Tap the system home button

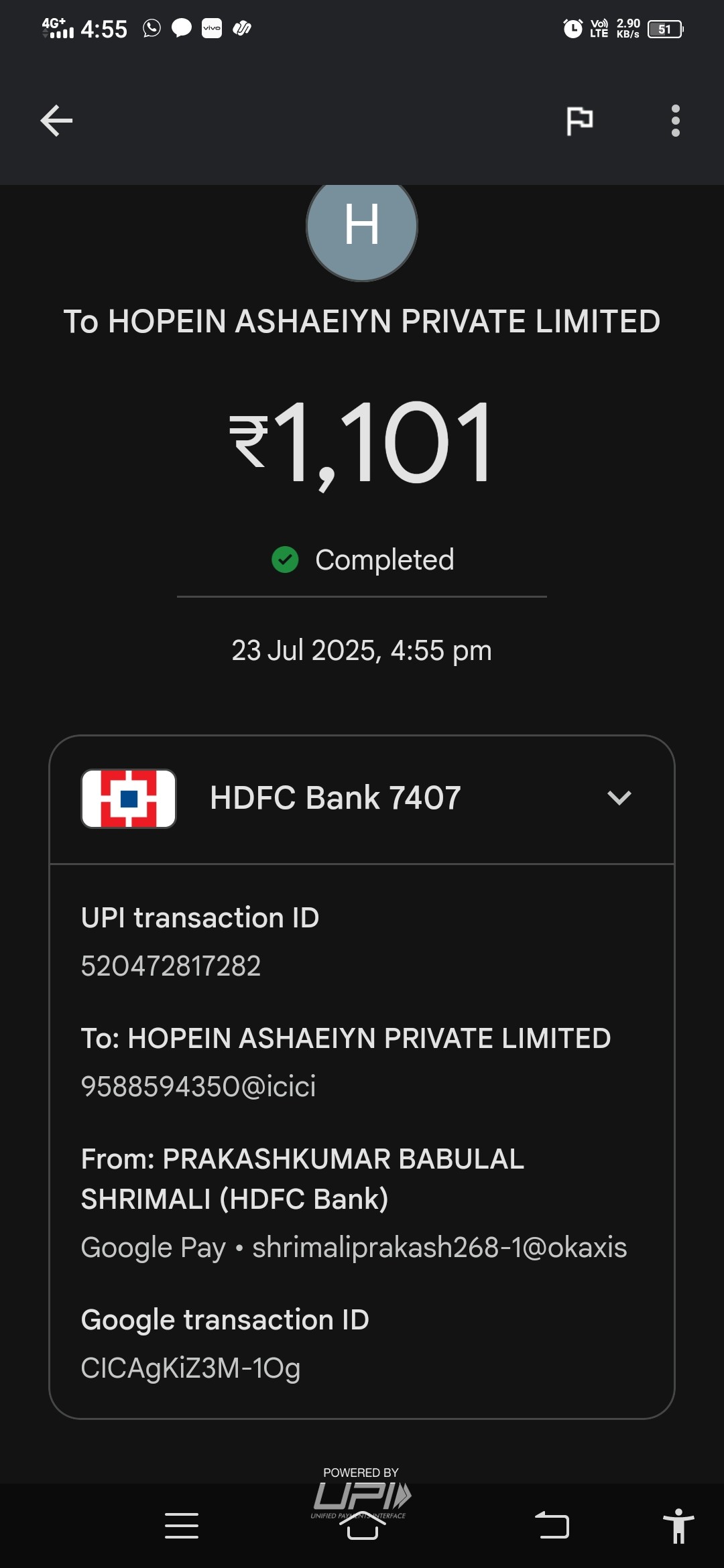pyautogui.click(x=363, y=1526)
